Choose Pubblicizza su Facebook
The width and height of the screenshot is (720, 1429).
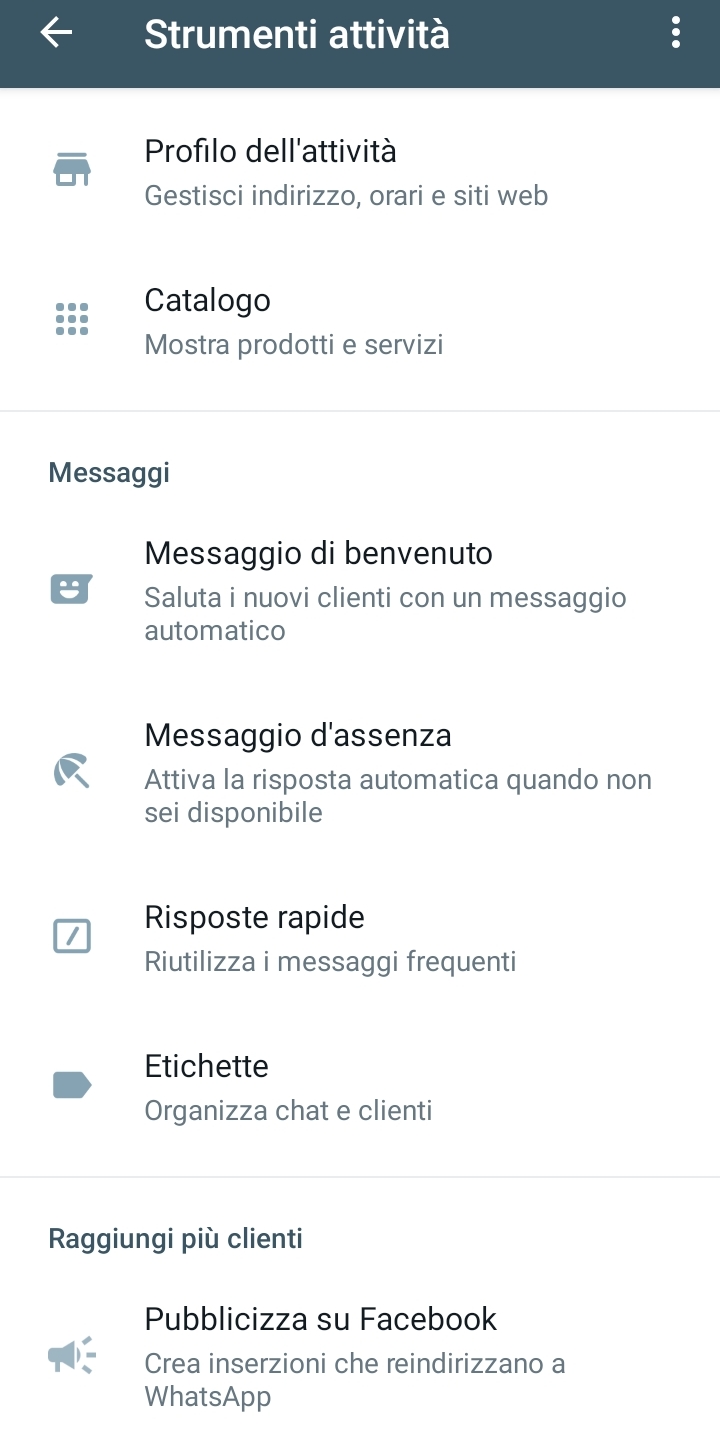pos(360,1356)
